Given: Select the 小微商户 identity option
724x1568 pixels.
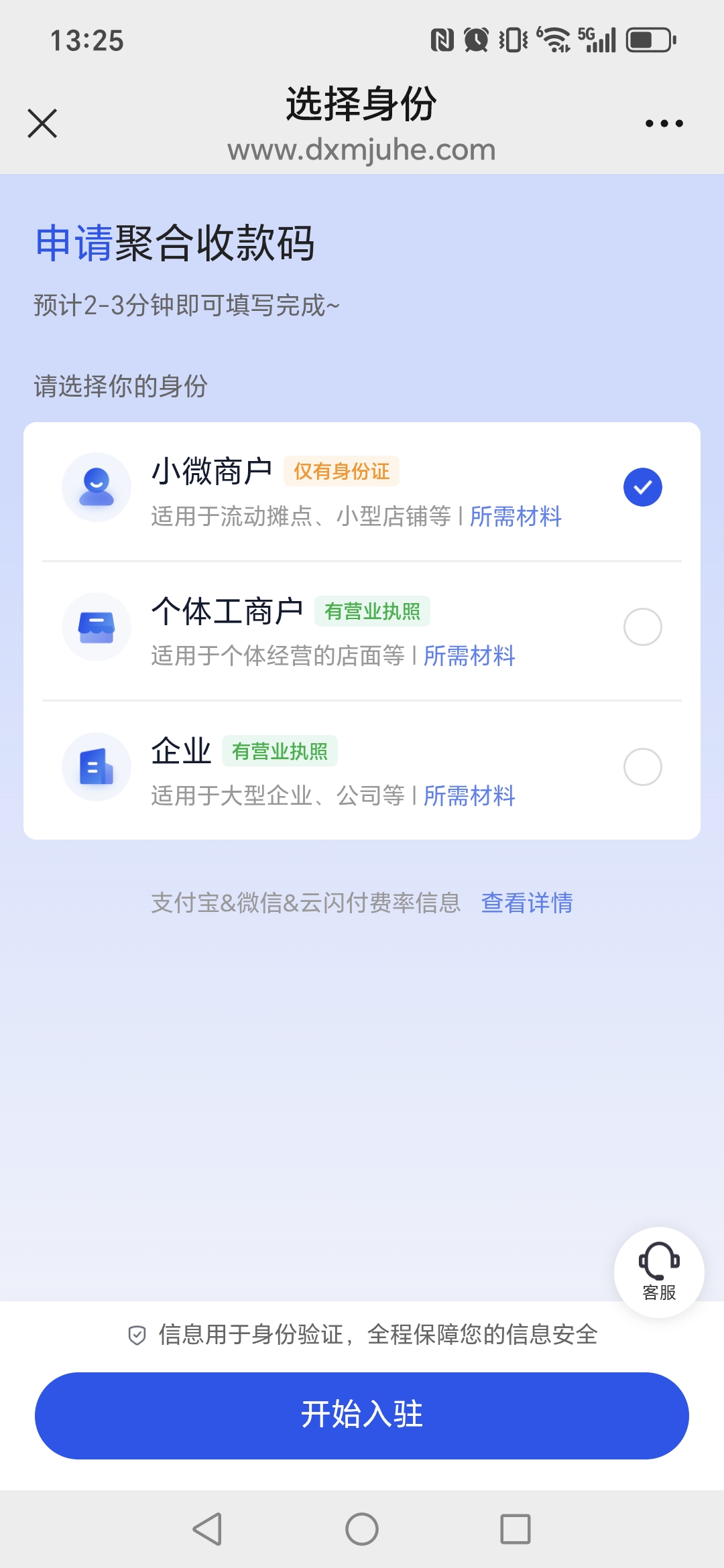Looking at the screenshot, I should click(642, 487).
